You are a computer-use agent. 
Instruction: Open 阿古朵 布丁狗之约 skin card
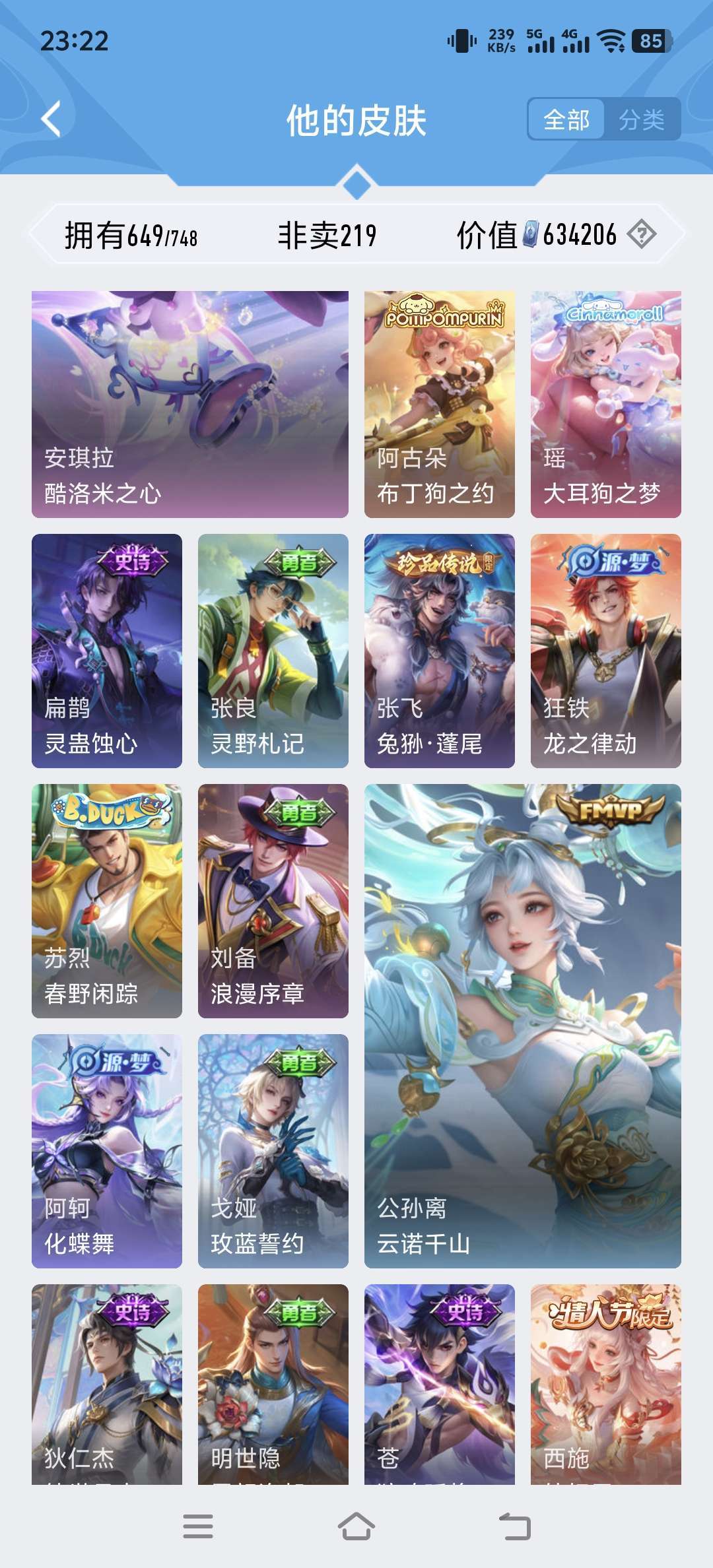(439, 404)
